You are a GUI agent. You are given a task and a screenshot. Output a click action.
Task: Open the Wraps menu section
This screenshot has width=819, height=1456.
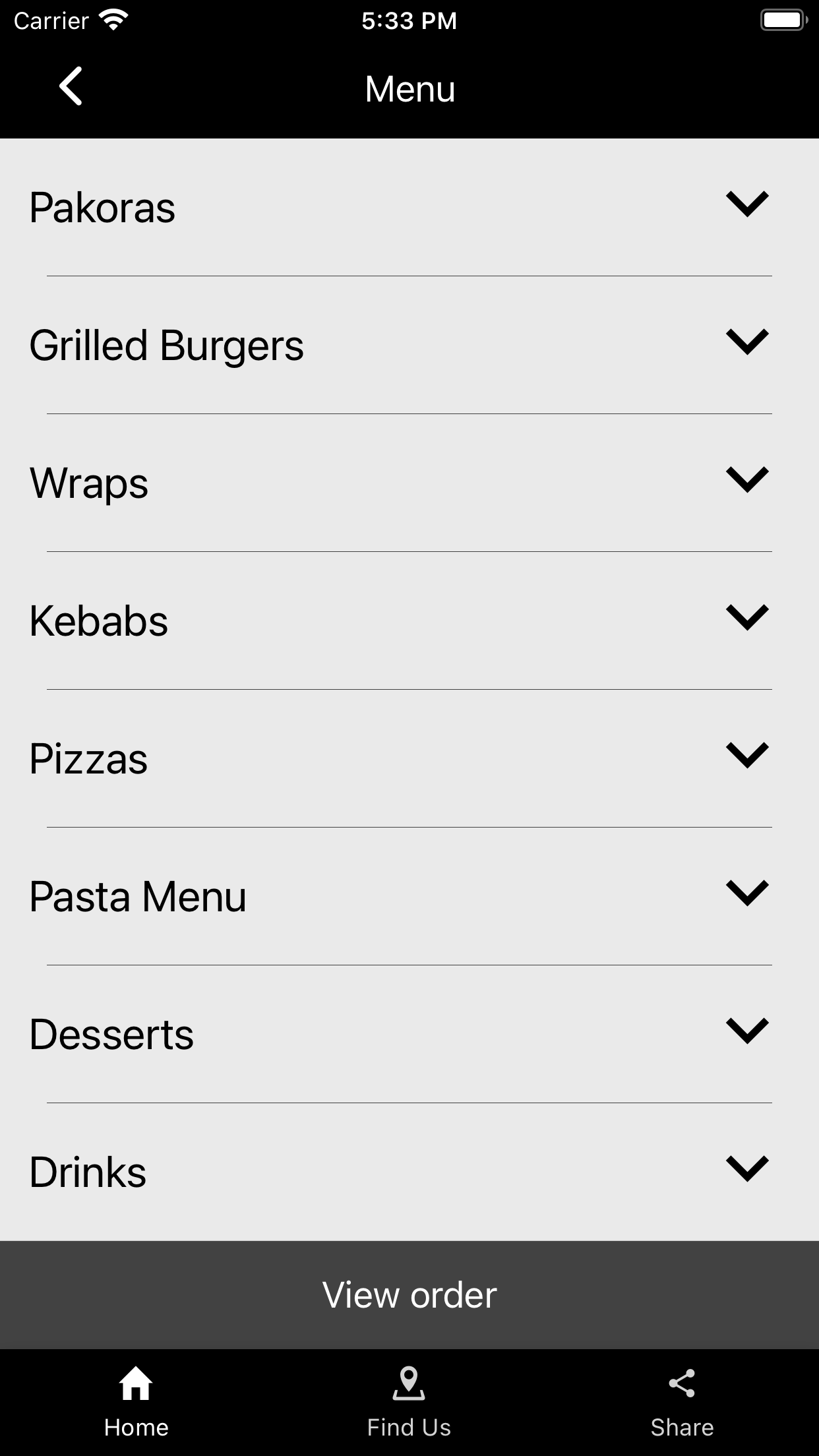point(746,480)
